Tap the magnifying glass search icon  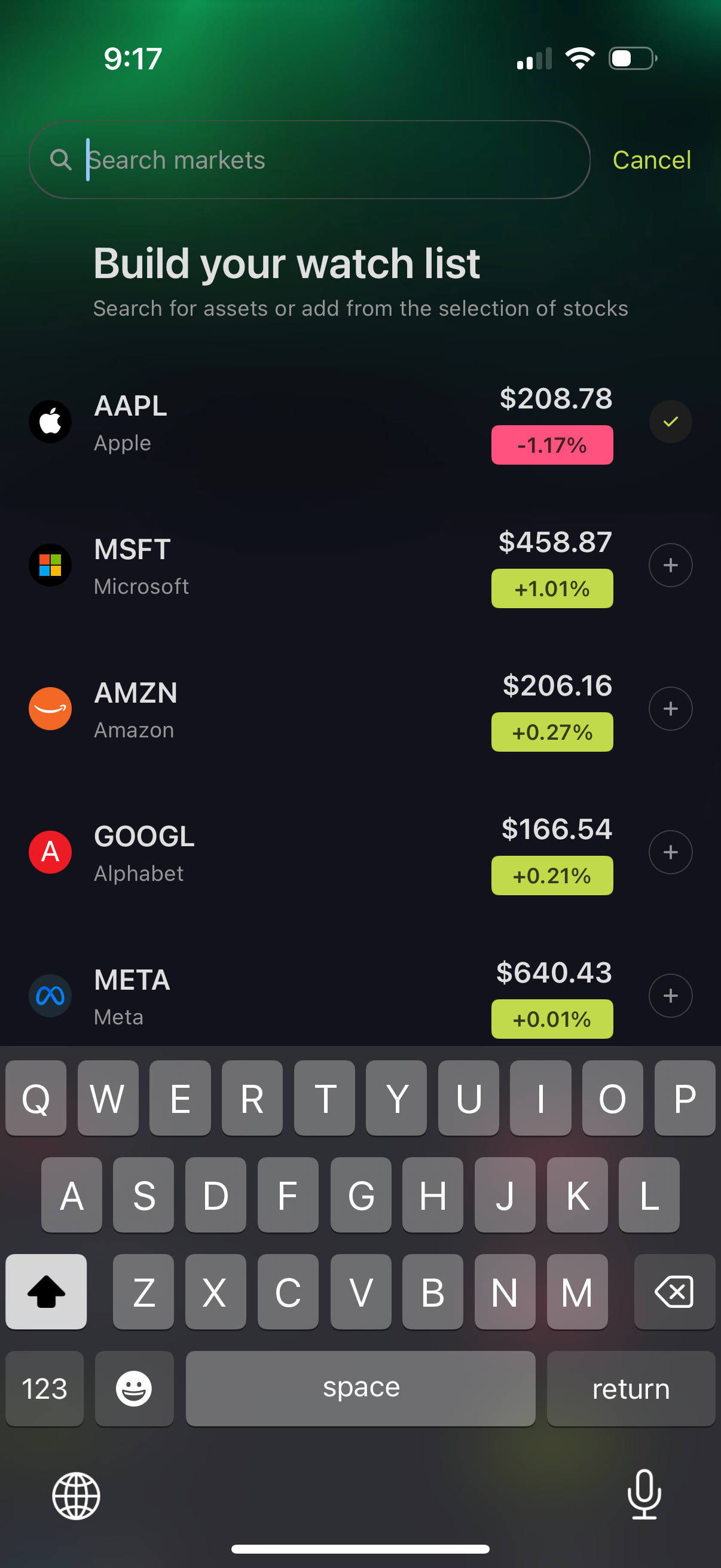click(60, 160)
